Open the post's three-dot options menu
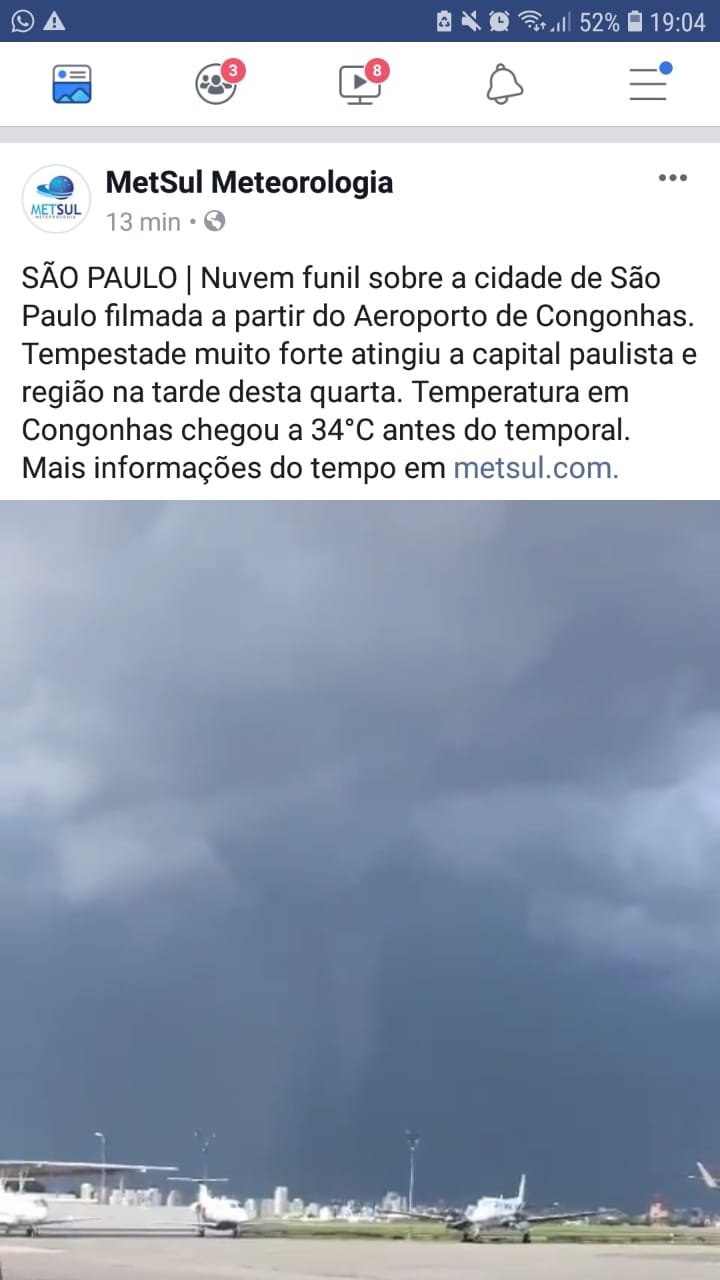Viewport: 720px width, 1280px height. click(672, 179)
